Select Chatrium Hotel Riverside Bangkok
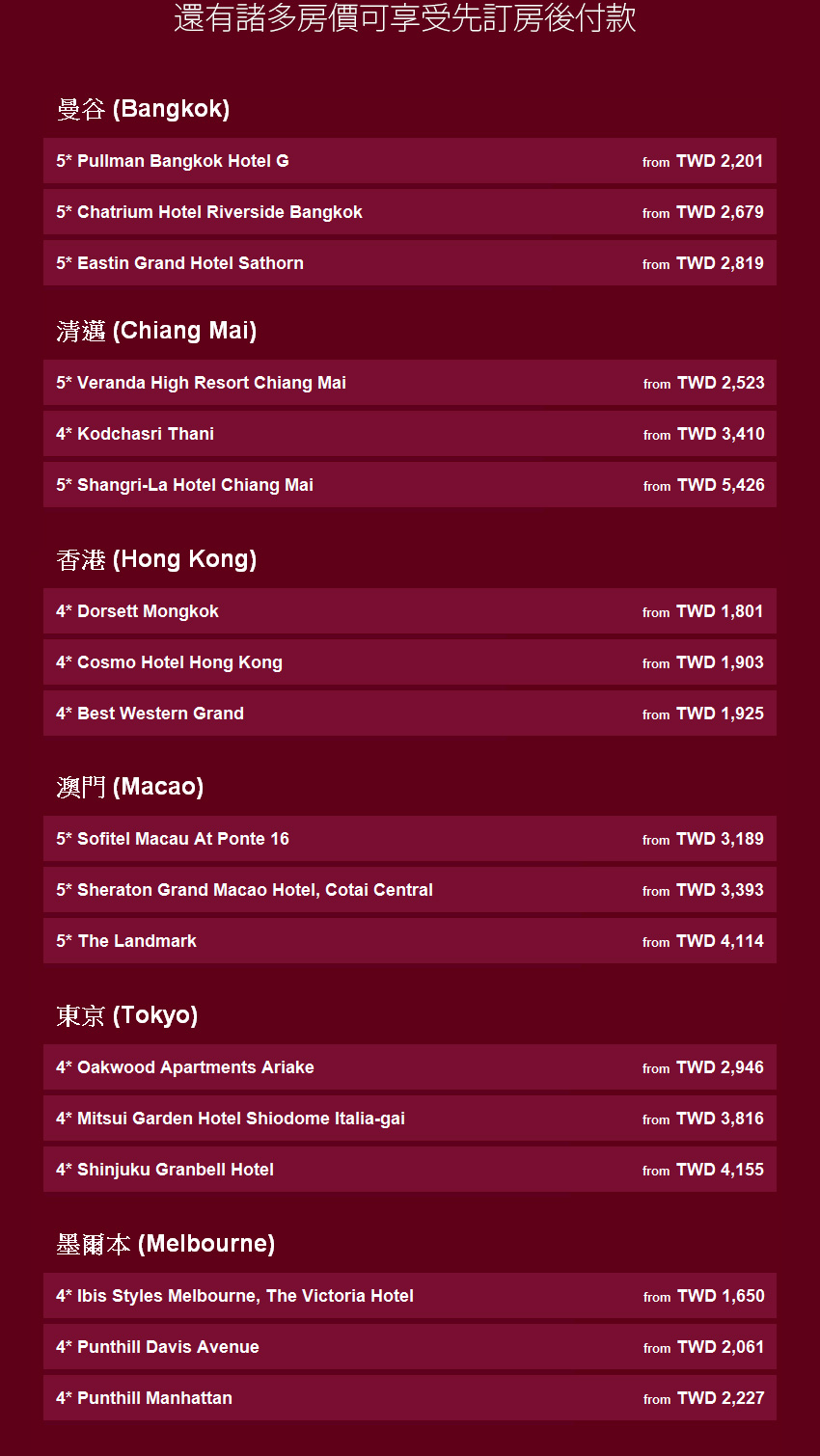Image resolution: width=820 pixels, height=1456 pixels. tap(410, 212)
